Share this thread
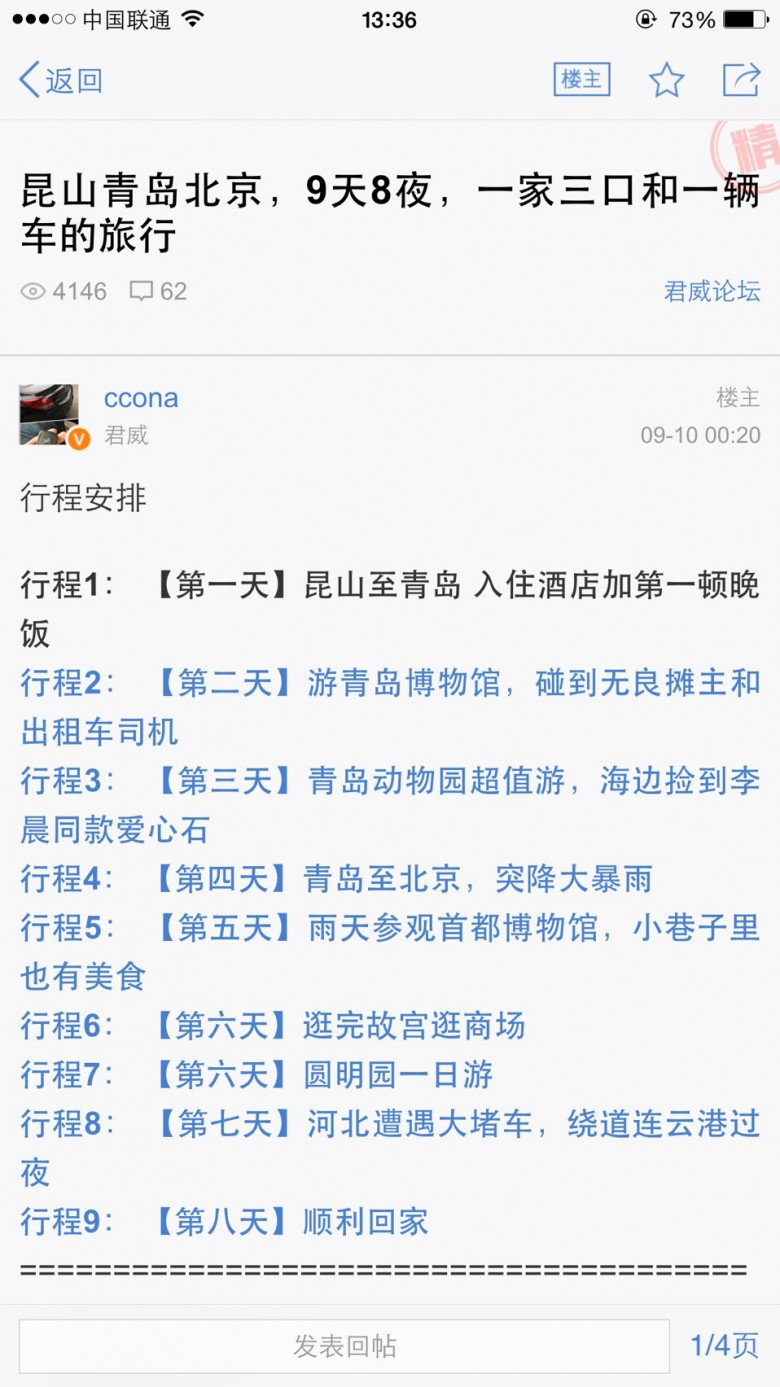The image size is (780, 1387). pyautogui.click(x=741, y=80)
